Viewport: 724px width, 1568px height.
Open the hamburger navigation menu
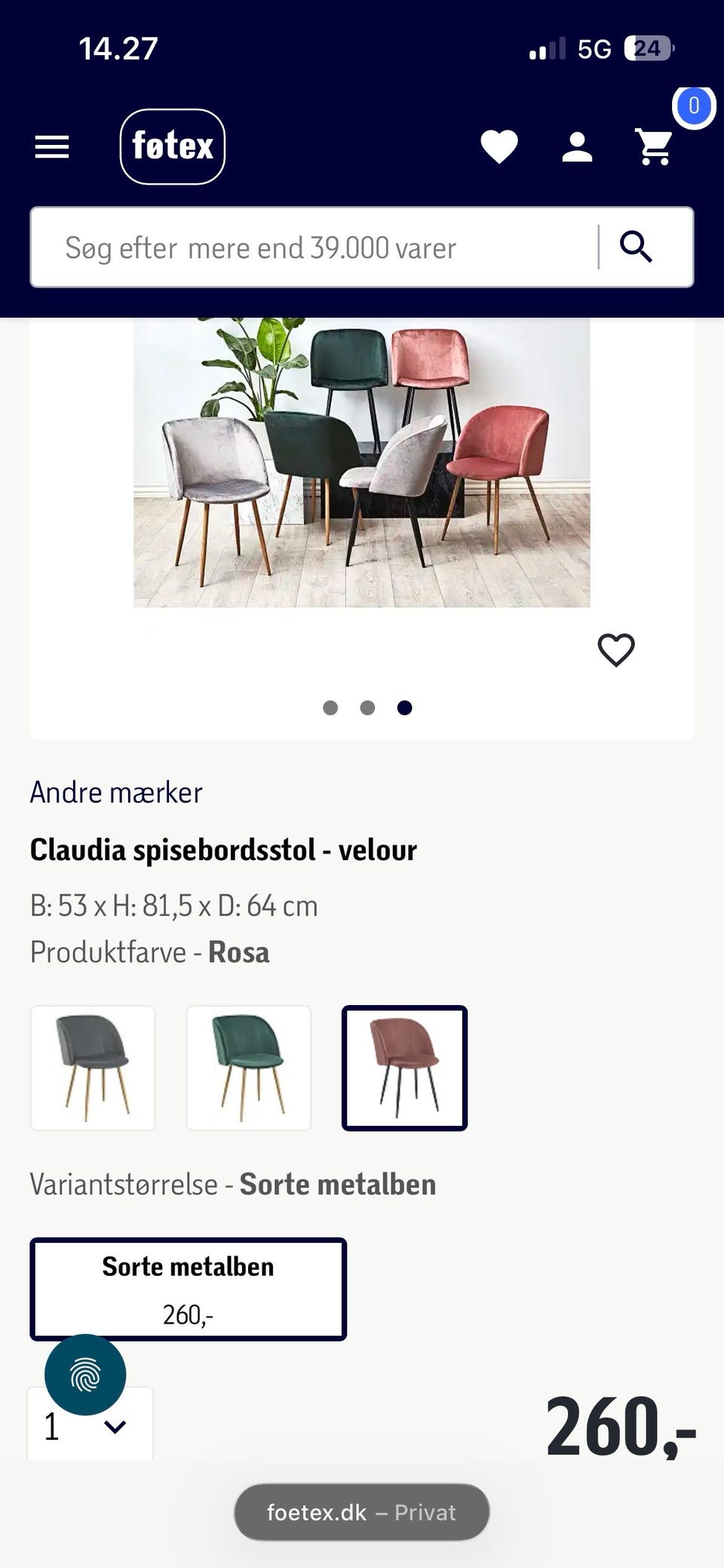(x=51, y=146)
